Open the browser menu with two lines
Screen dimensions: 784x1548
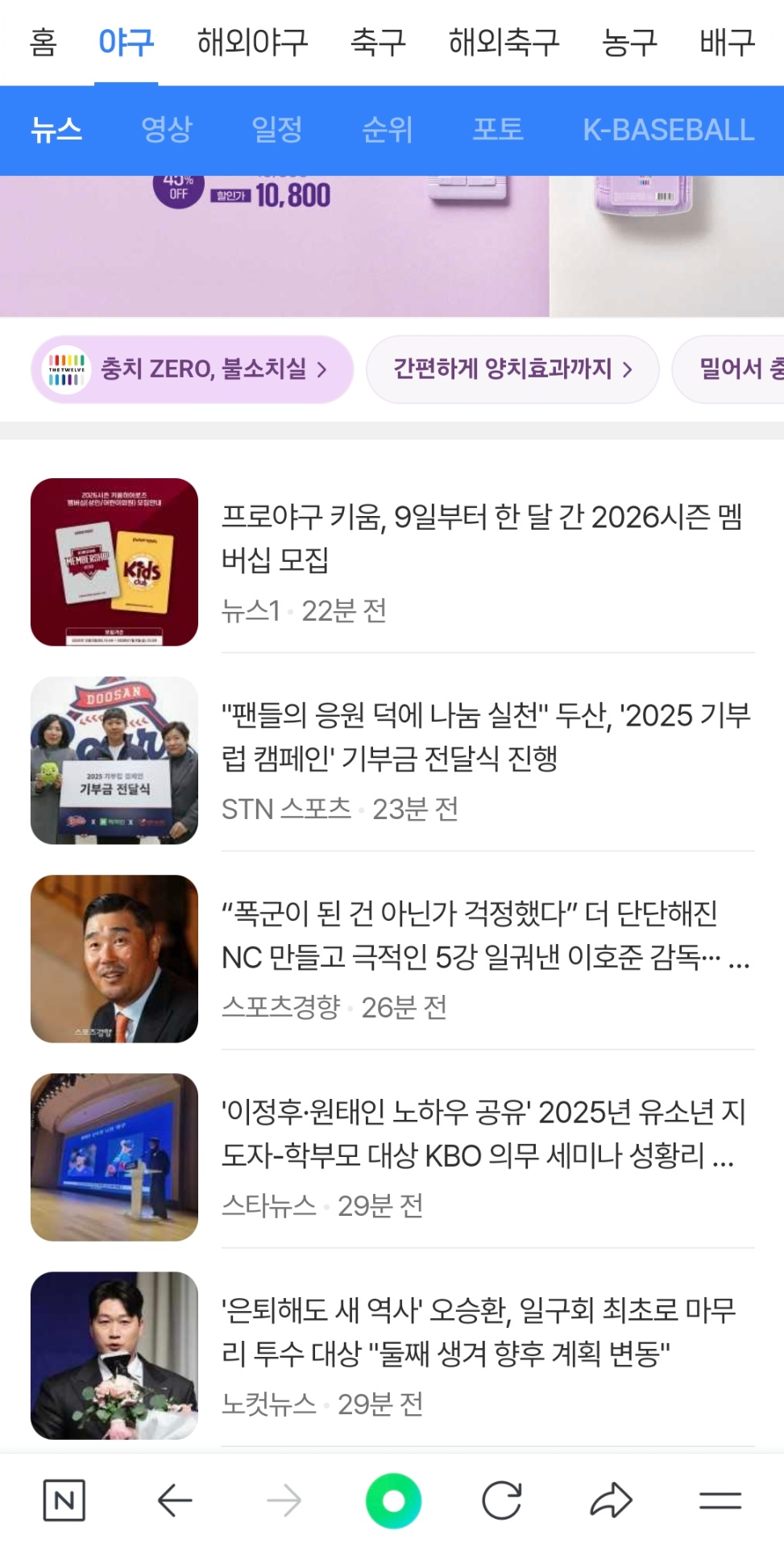coord(720,1500)
